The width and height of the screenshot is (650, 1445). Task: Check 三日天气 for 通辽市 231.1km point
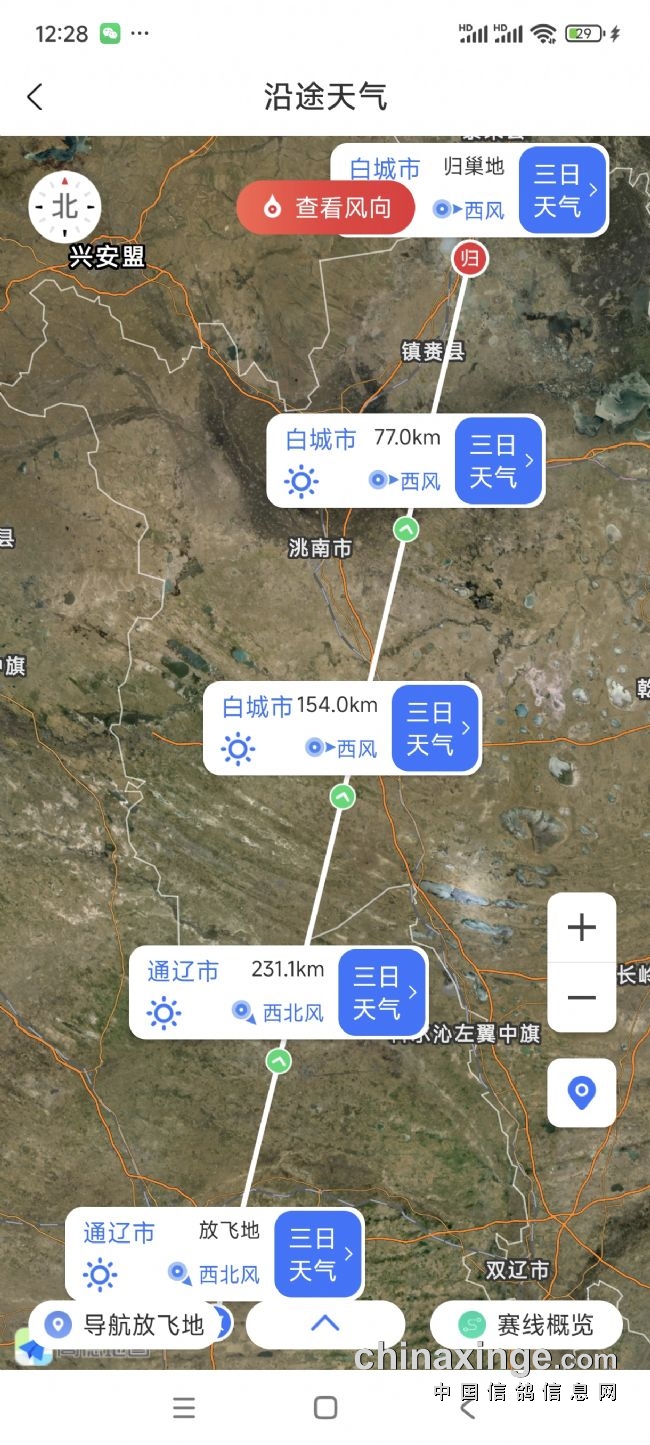pos(382,992)
